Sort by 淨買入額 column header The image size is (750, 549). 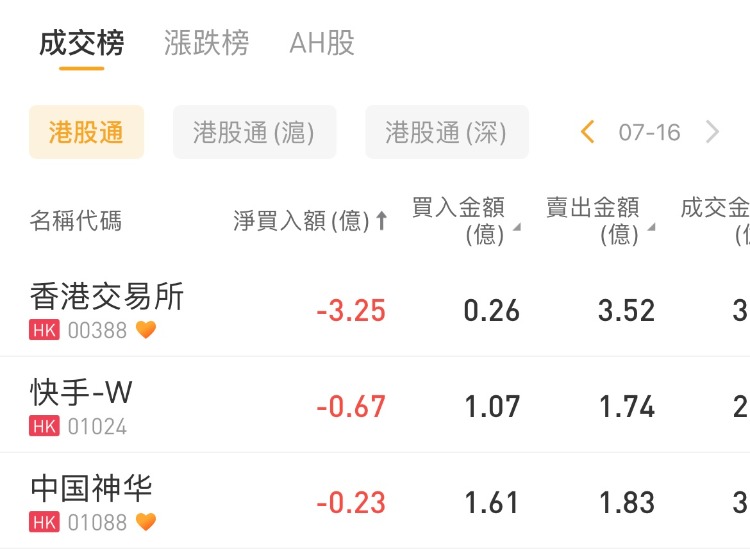(310, 221)
